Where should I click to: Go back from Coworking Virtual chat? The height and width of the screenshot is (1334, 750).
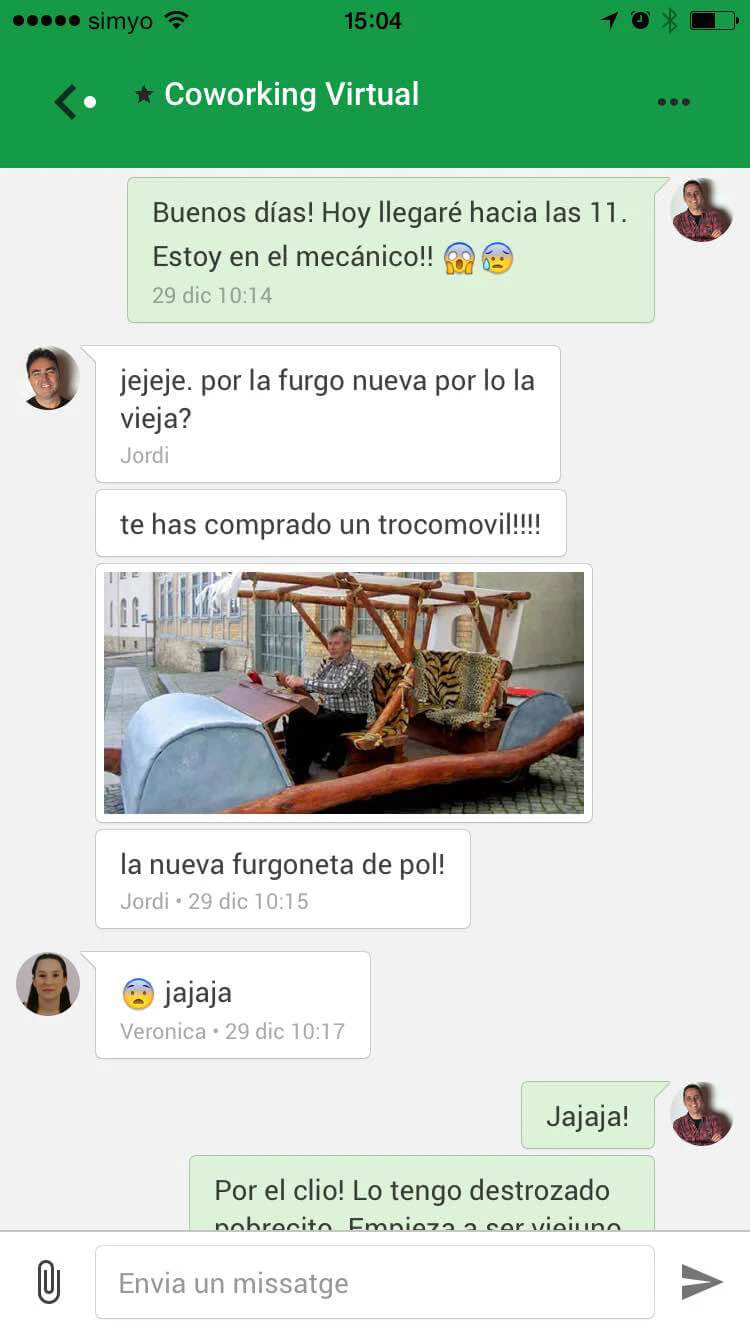(68, 101)
